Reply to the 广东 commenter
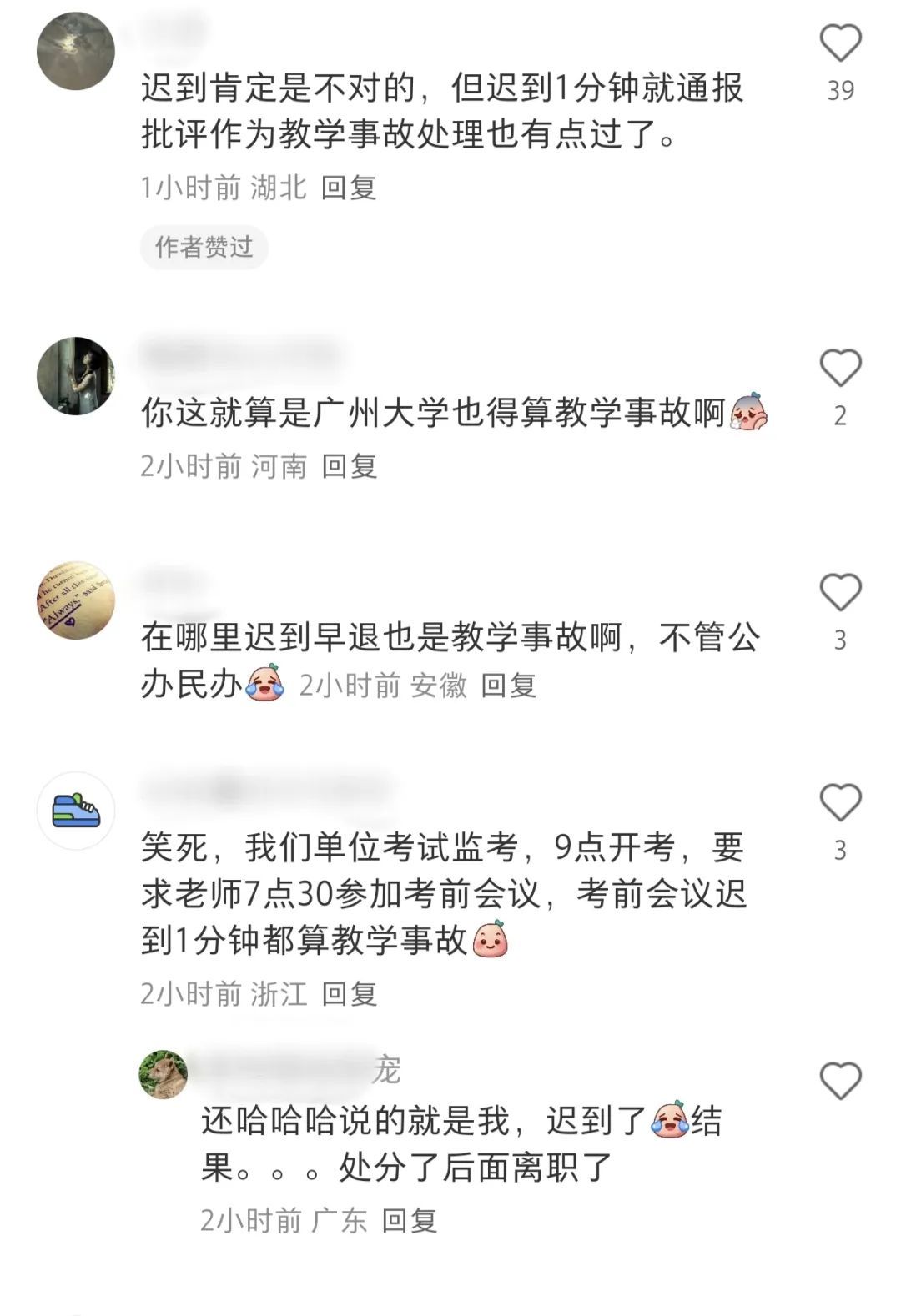 (x=410, y=1221)
